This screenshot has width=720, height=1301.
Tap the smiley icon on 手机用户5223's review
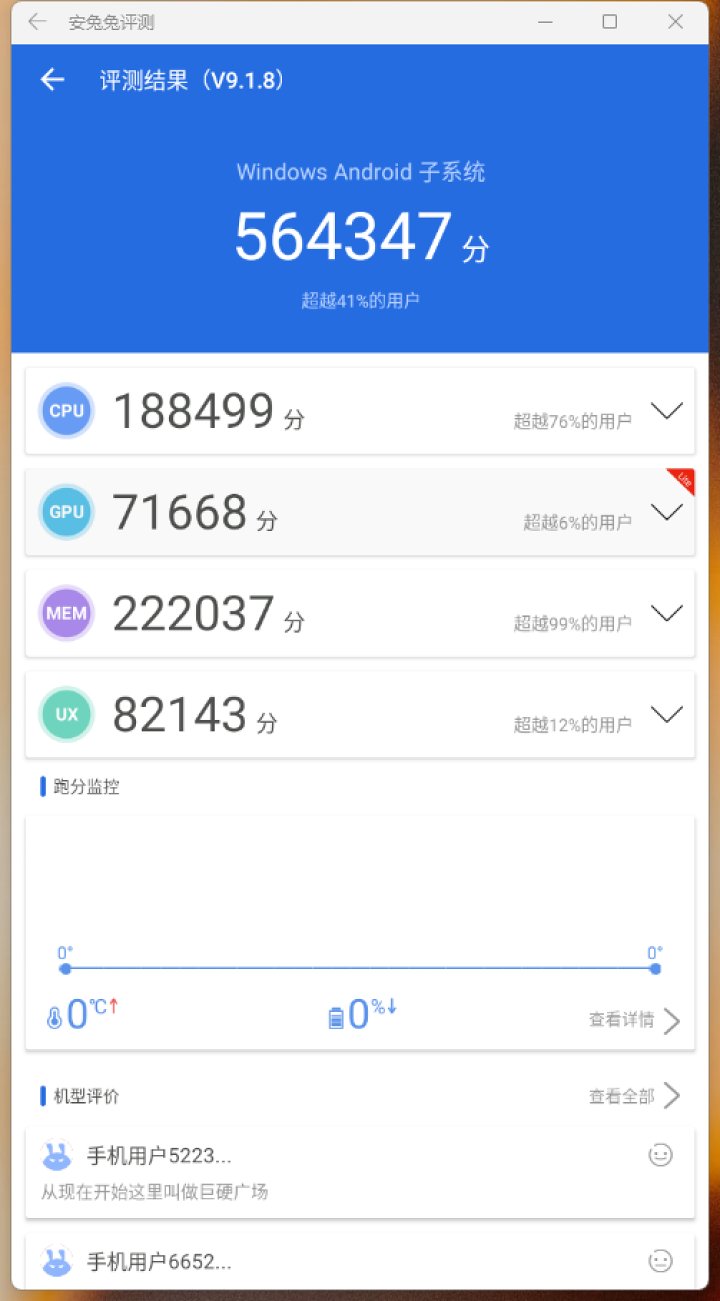[660, 1156]
